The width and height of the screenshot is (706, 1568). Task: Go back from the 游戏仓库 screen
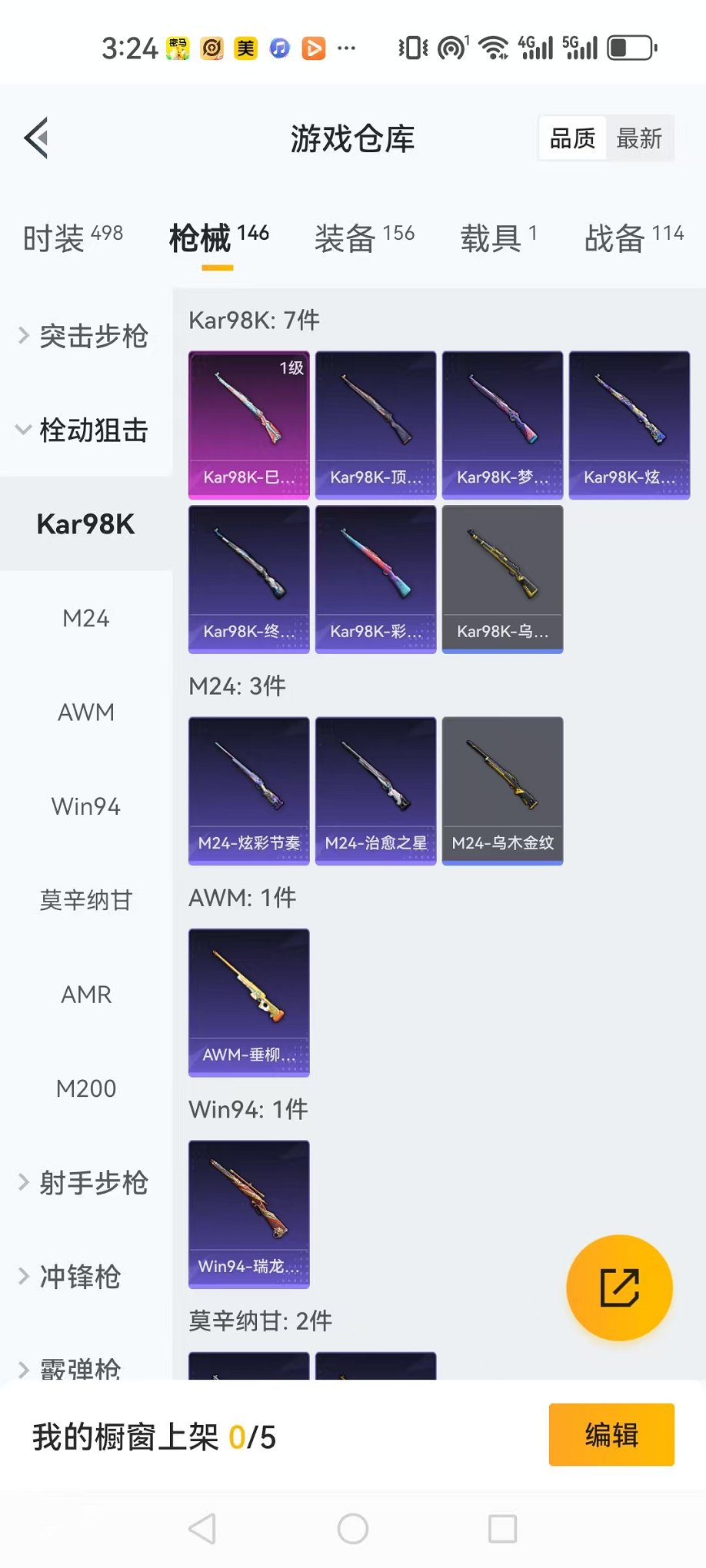tap(37, 138)
